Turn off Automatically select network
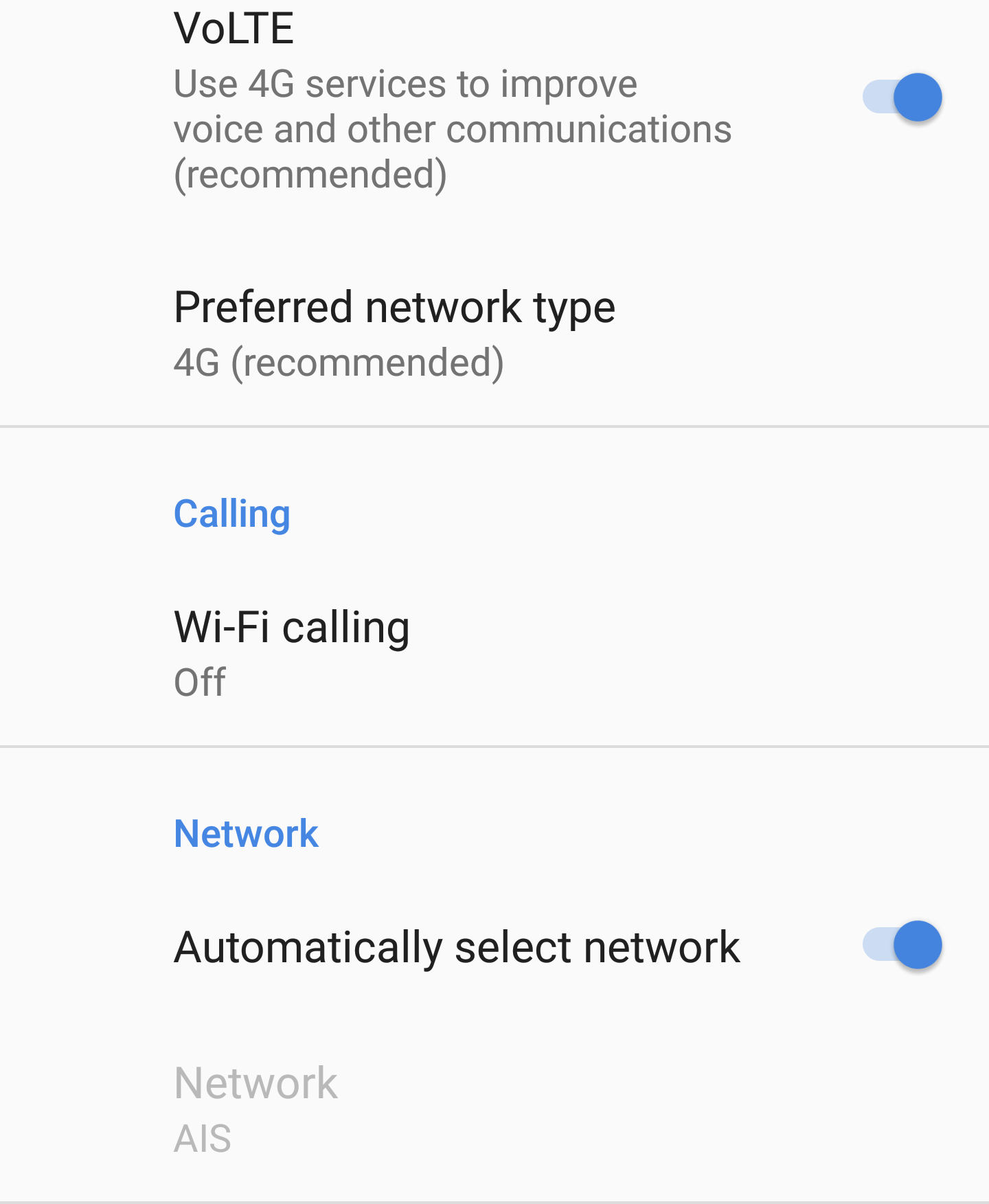The image size is (989, 1204). pyautogui.click(x=902, y=946)
